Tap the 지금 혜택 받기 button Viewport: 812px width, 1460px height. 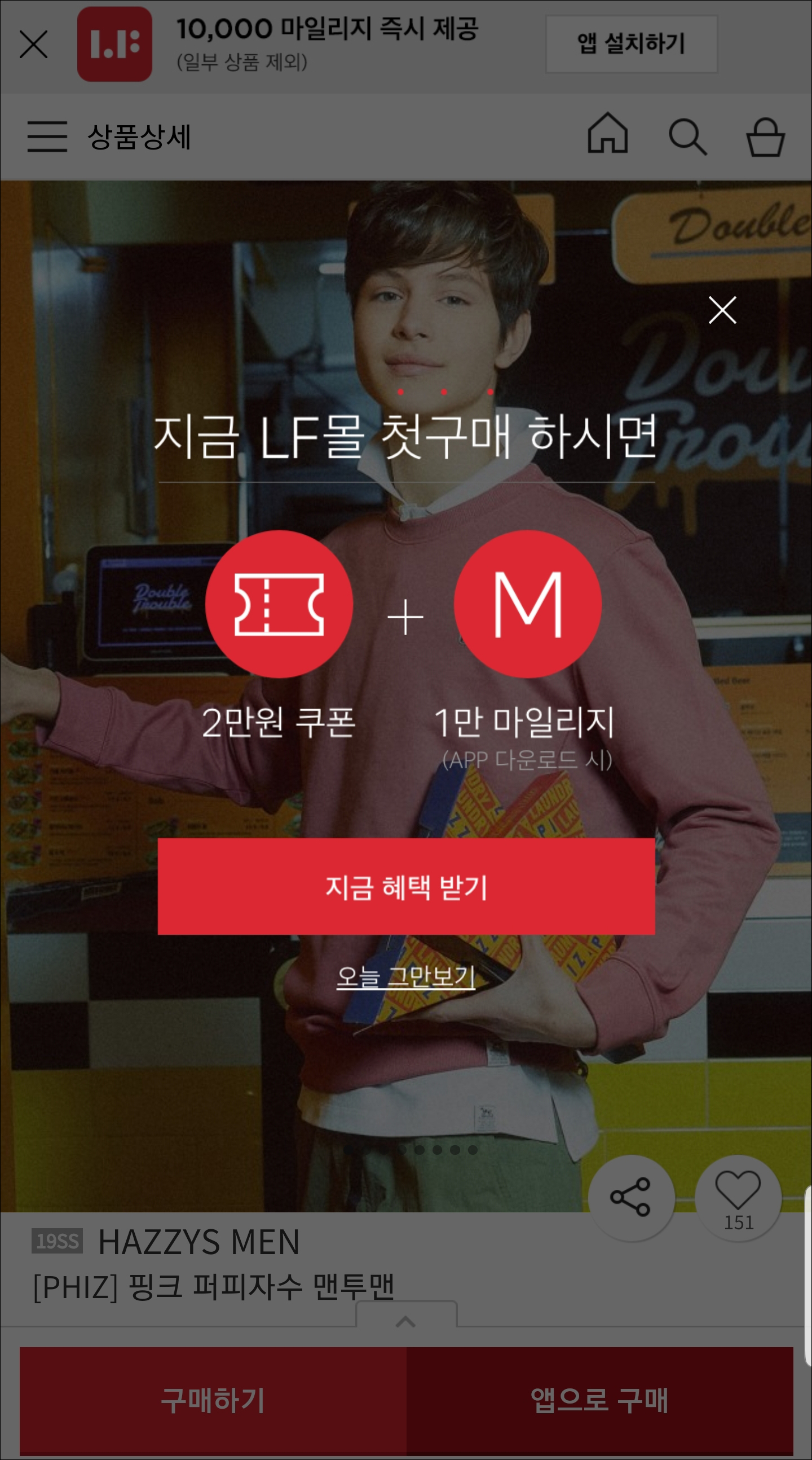pyautogui.click(x=405, y=886)
